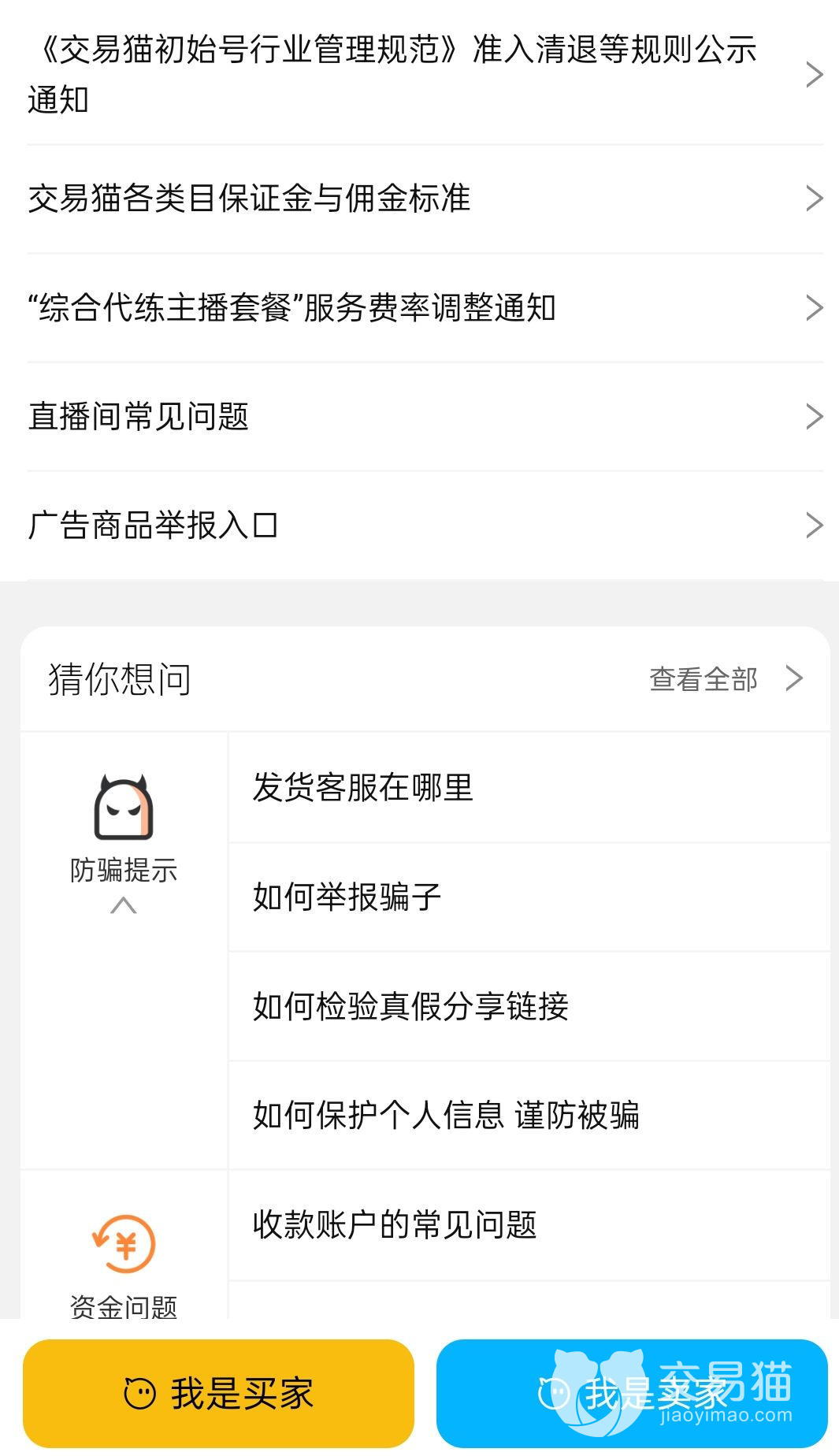
Task: View all questions via 查看全部
Action: point(723,678)
